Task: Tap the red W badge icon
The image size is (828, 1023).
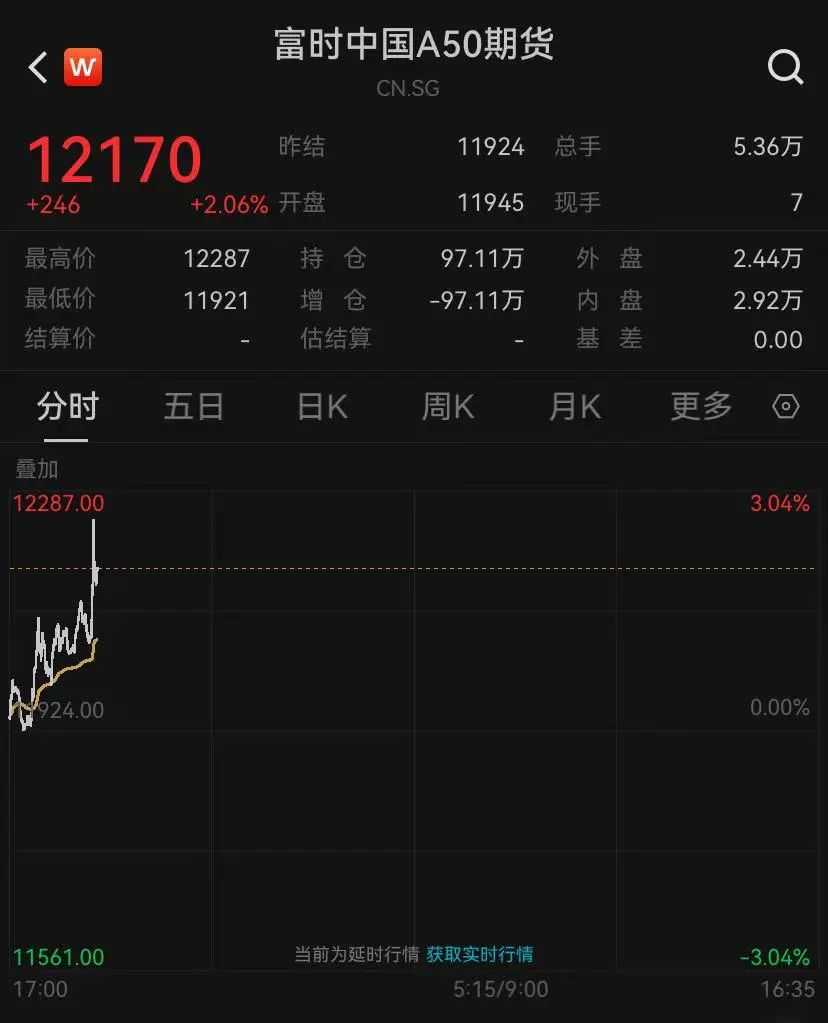Action: [83, 68]
